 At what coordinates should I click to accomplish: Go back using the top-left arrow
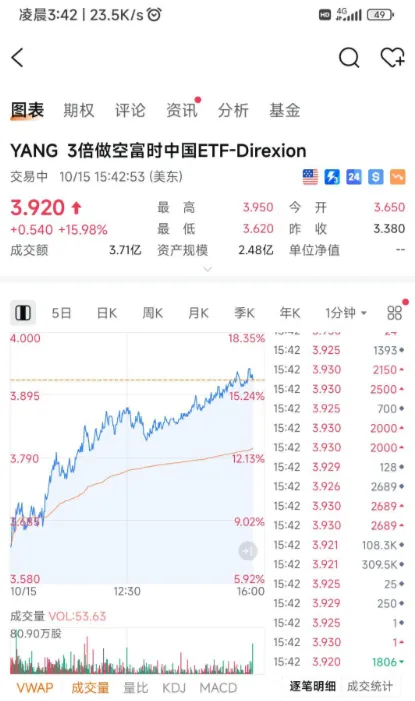[x=17, y=58]
